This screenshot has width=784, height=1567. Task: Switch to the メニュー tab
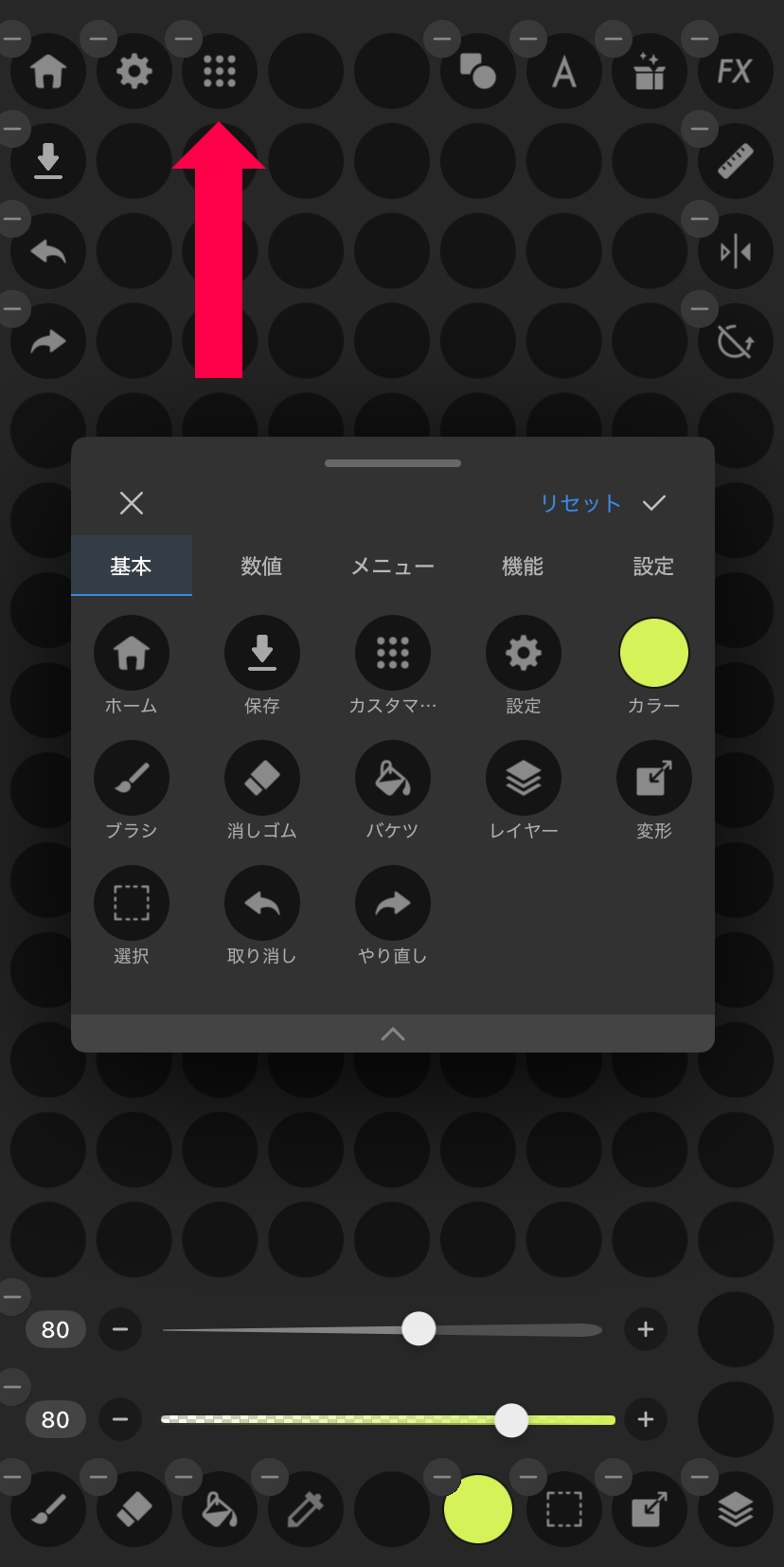392,567
